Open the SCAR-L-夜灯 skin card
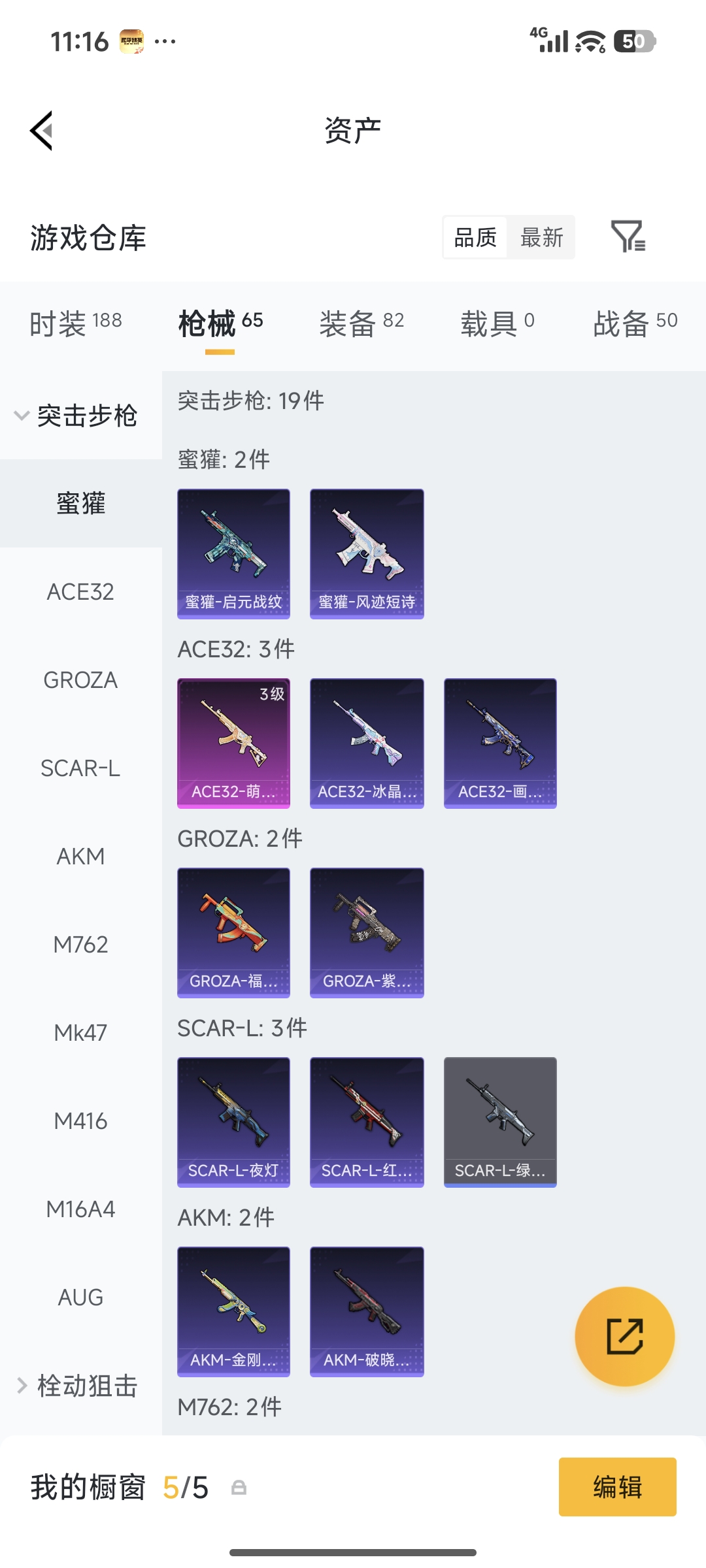Viewport: 706px width, 1568px height. click(x=233, y=1122)
